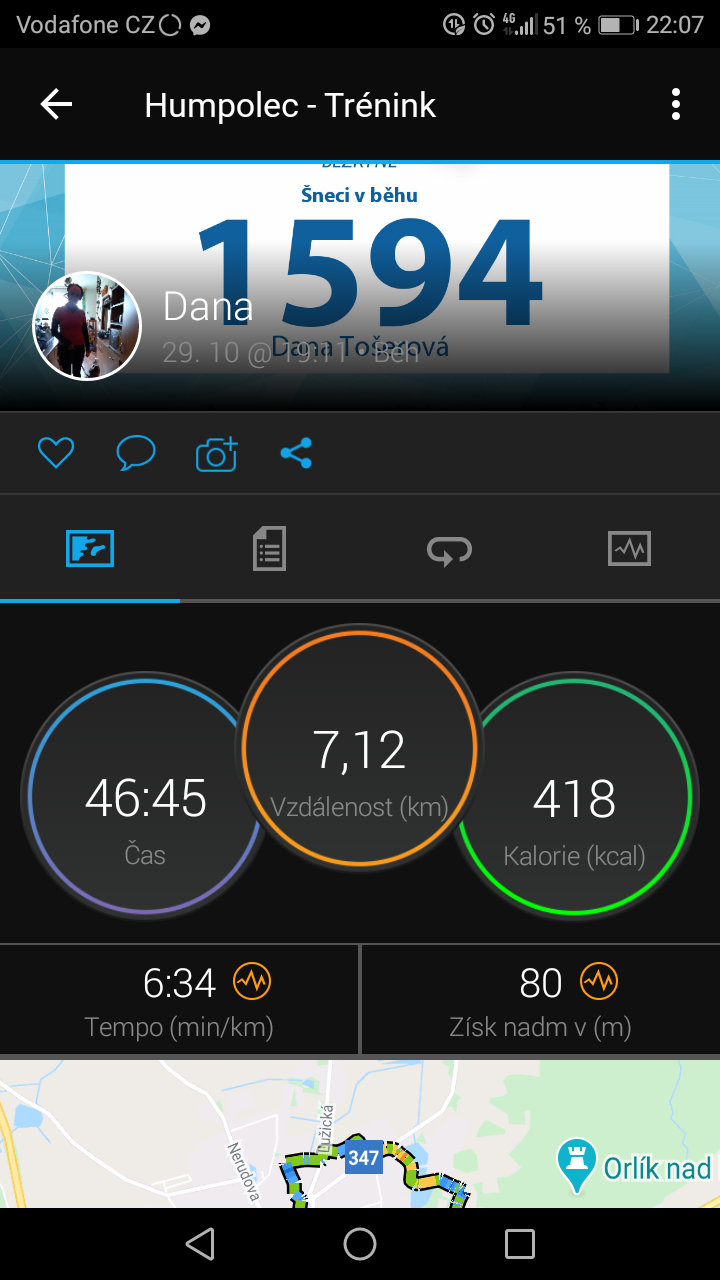Switch to the details list tab
Screen dimensions: 720x1280
click(x=270, y=549)
